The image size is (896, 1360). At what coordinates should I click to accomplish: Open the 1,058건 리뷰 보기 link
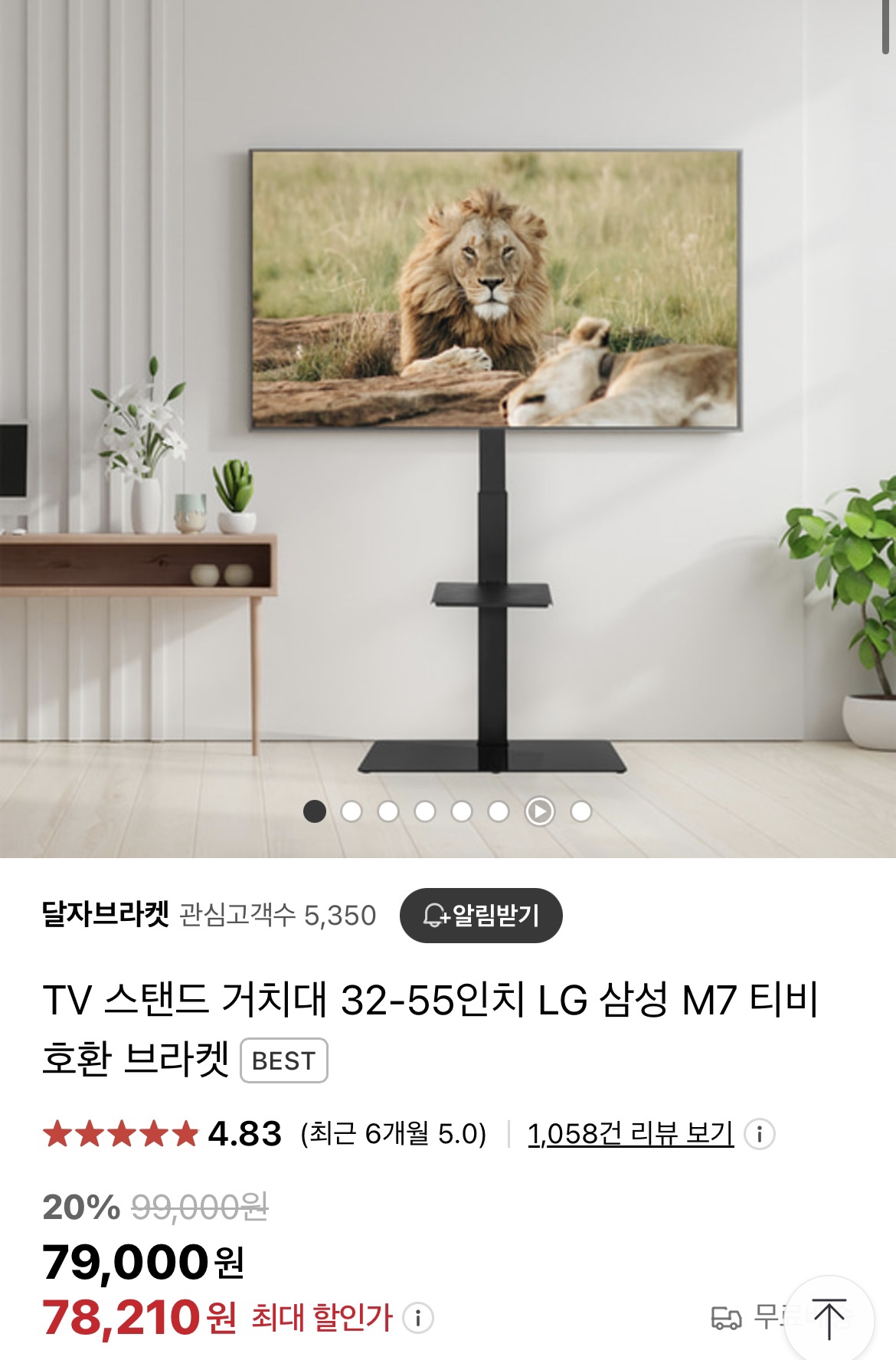click(630, 1133)
